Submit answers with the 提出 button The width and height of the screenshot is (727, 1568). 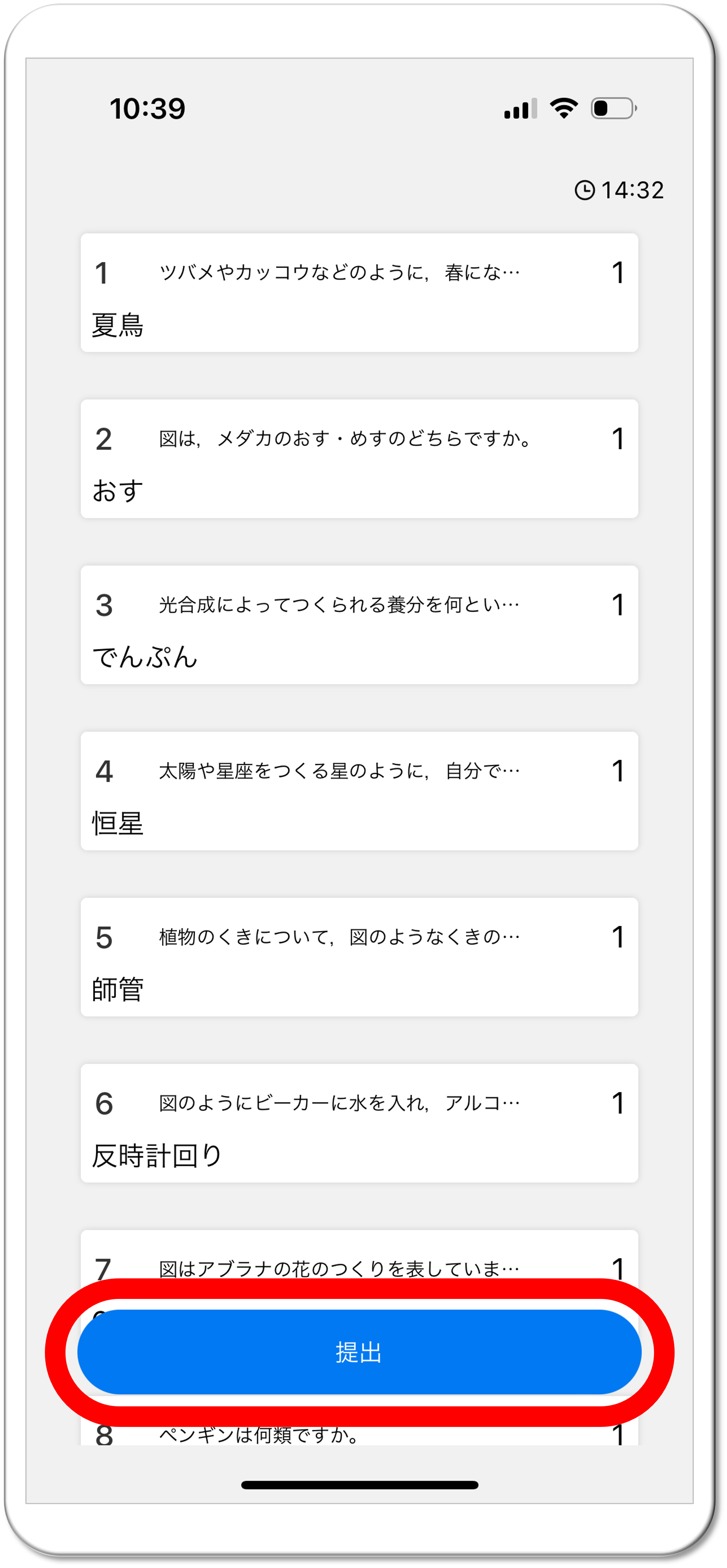click(x=359, y=1352)
